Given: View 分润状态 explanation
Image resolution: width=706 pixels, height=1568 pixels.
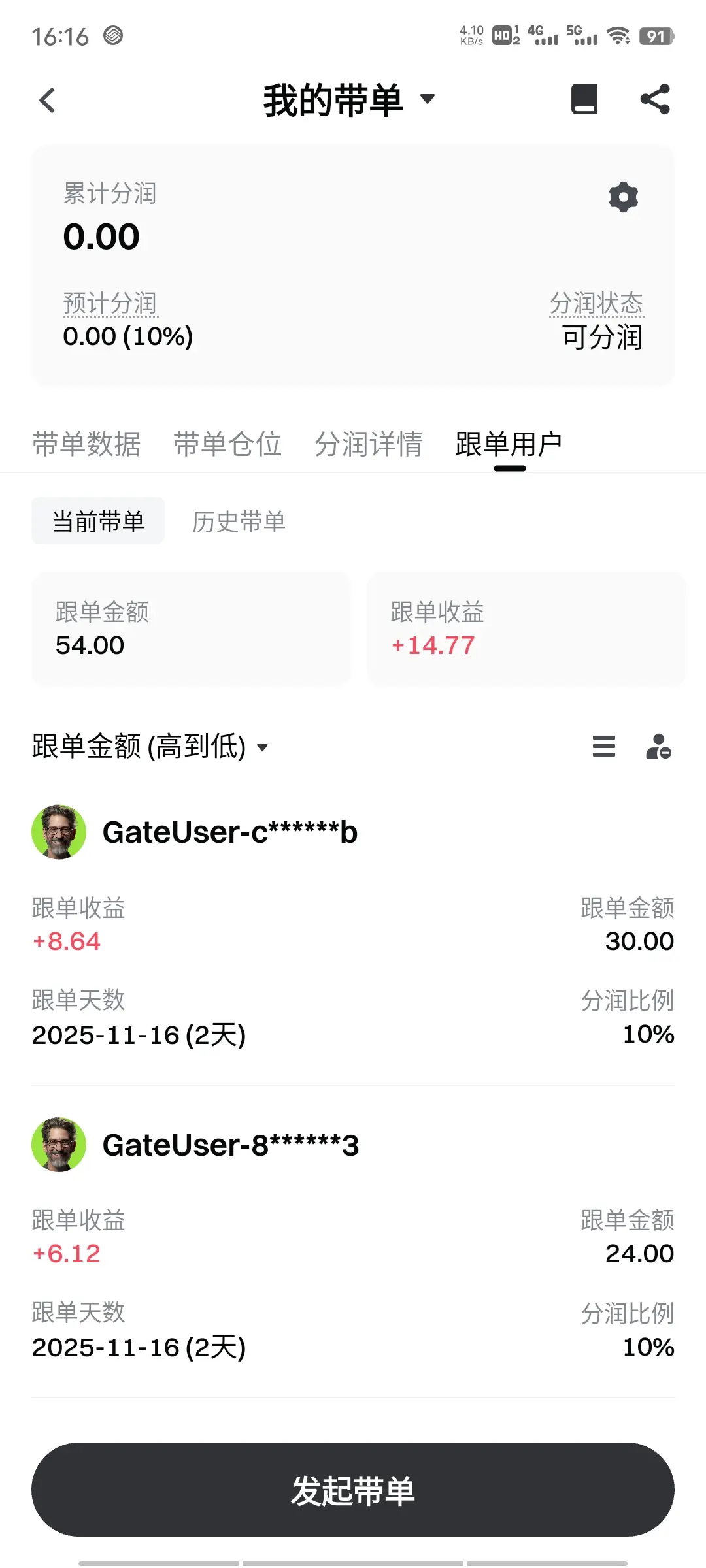Looking at the screenshot, I should pos(596,303).
